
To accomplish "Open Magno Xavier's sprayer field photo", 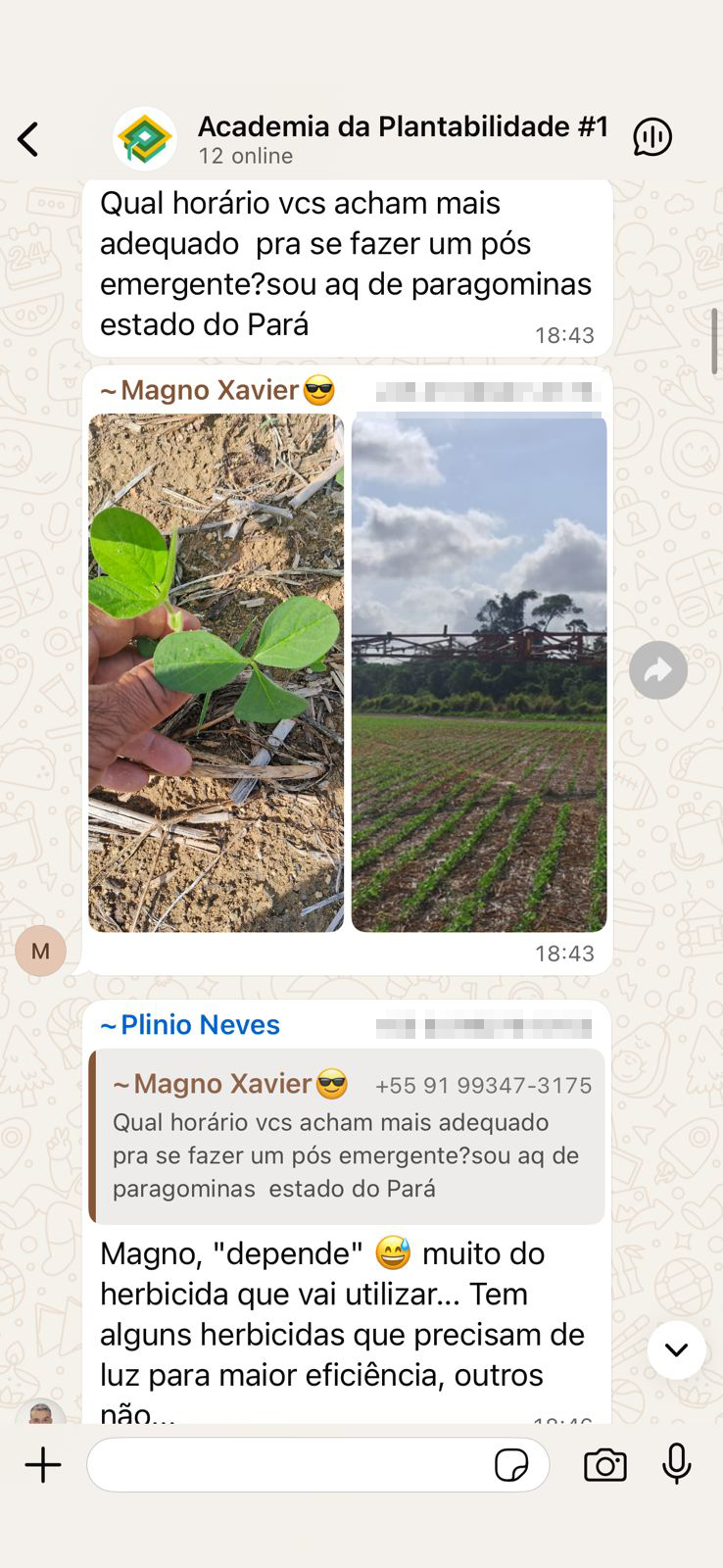I will point(479,672).
